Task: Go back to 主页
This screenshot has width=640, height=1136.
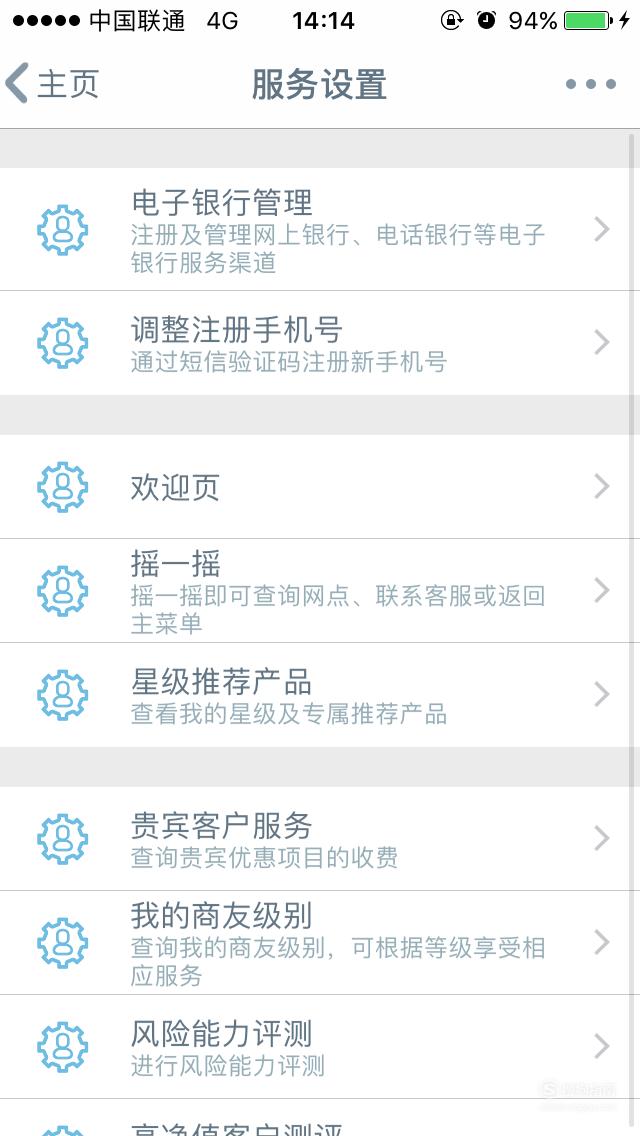Action: (x=51, y=83)
